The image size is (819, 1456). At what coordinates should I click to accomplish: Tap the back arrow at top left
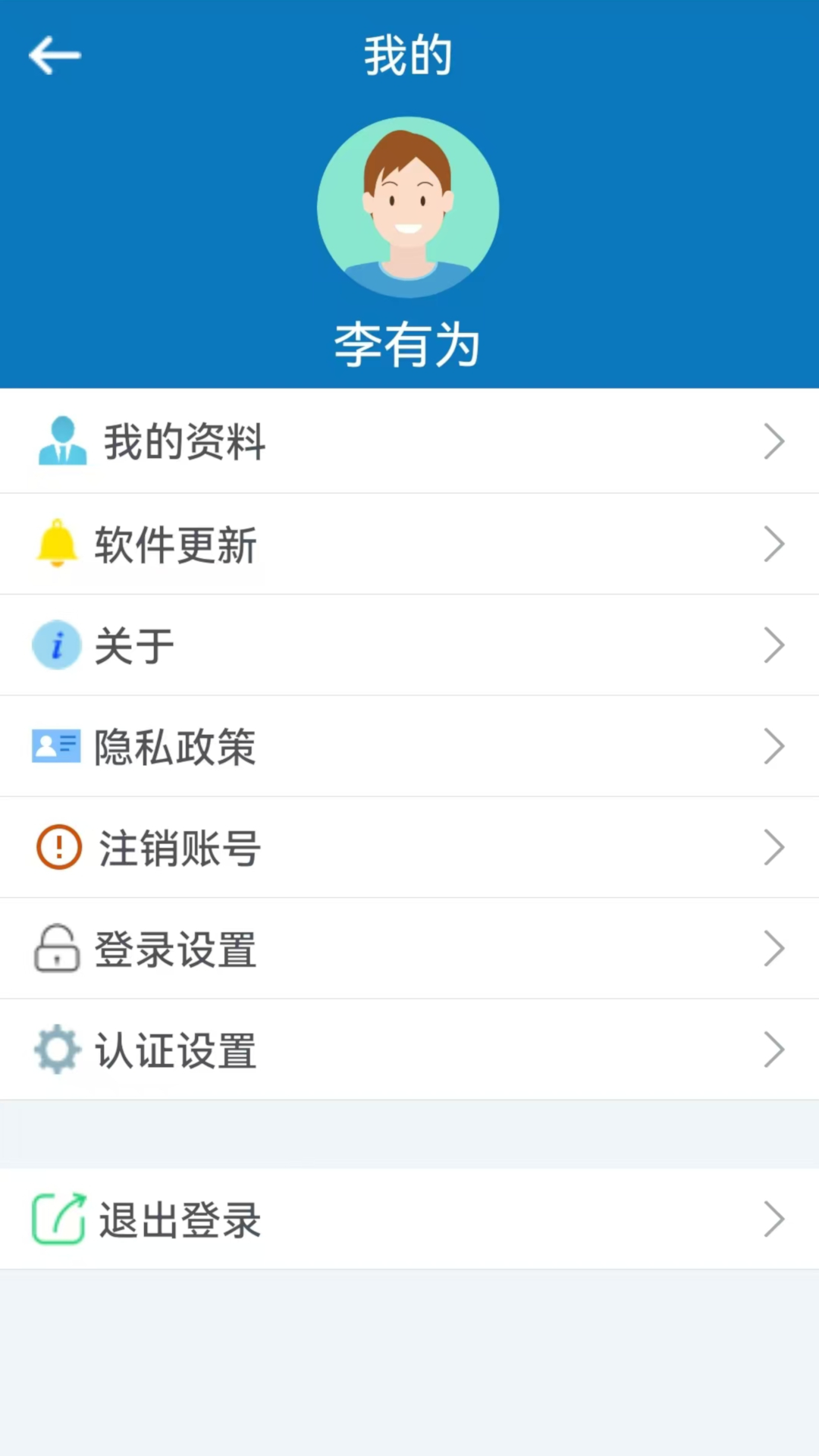(54, 55)
